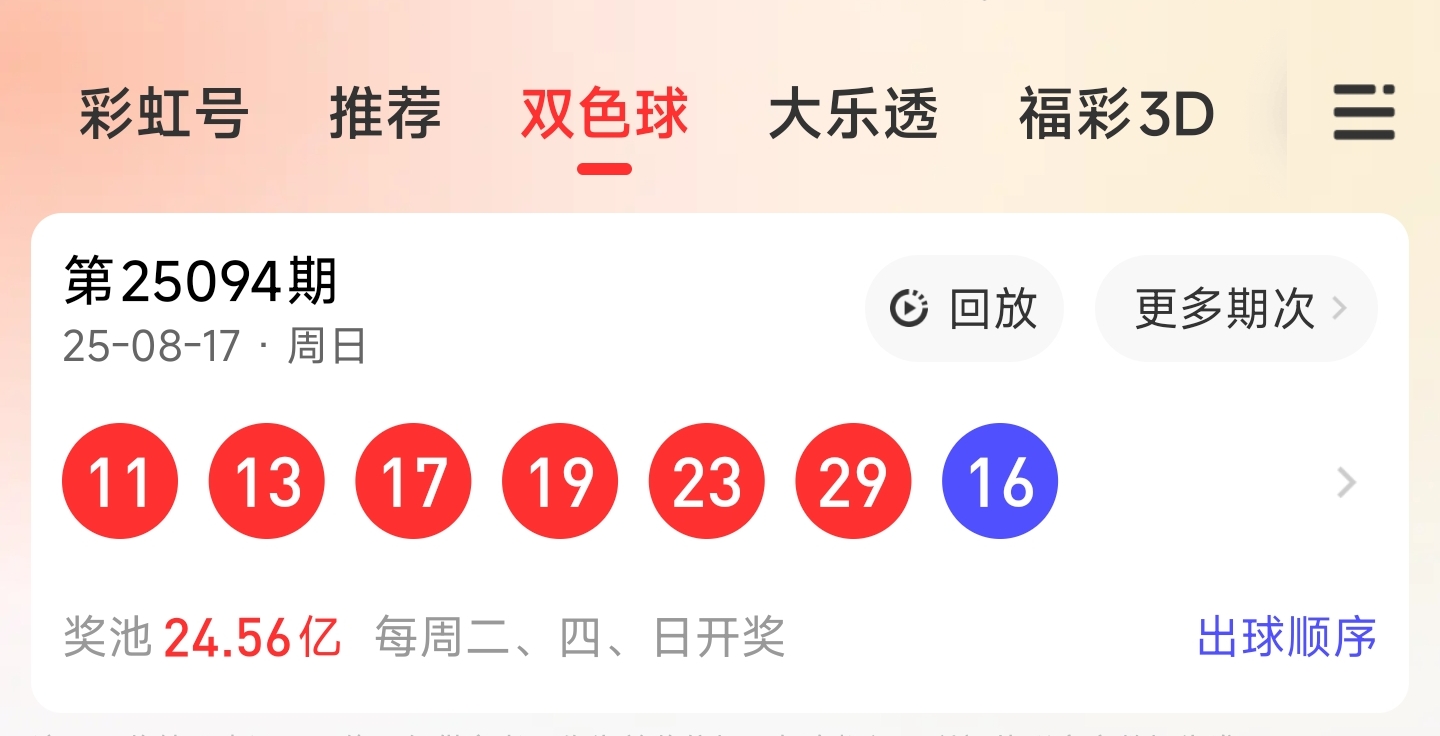Open the 大乐透 tab

853,114
